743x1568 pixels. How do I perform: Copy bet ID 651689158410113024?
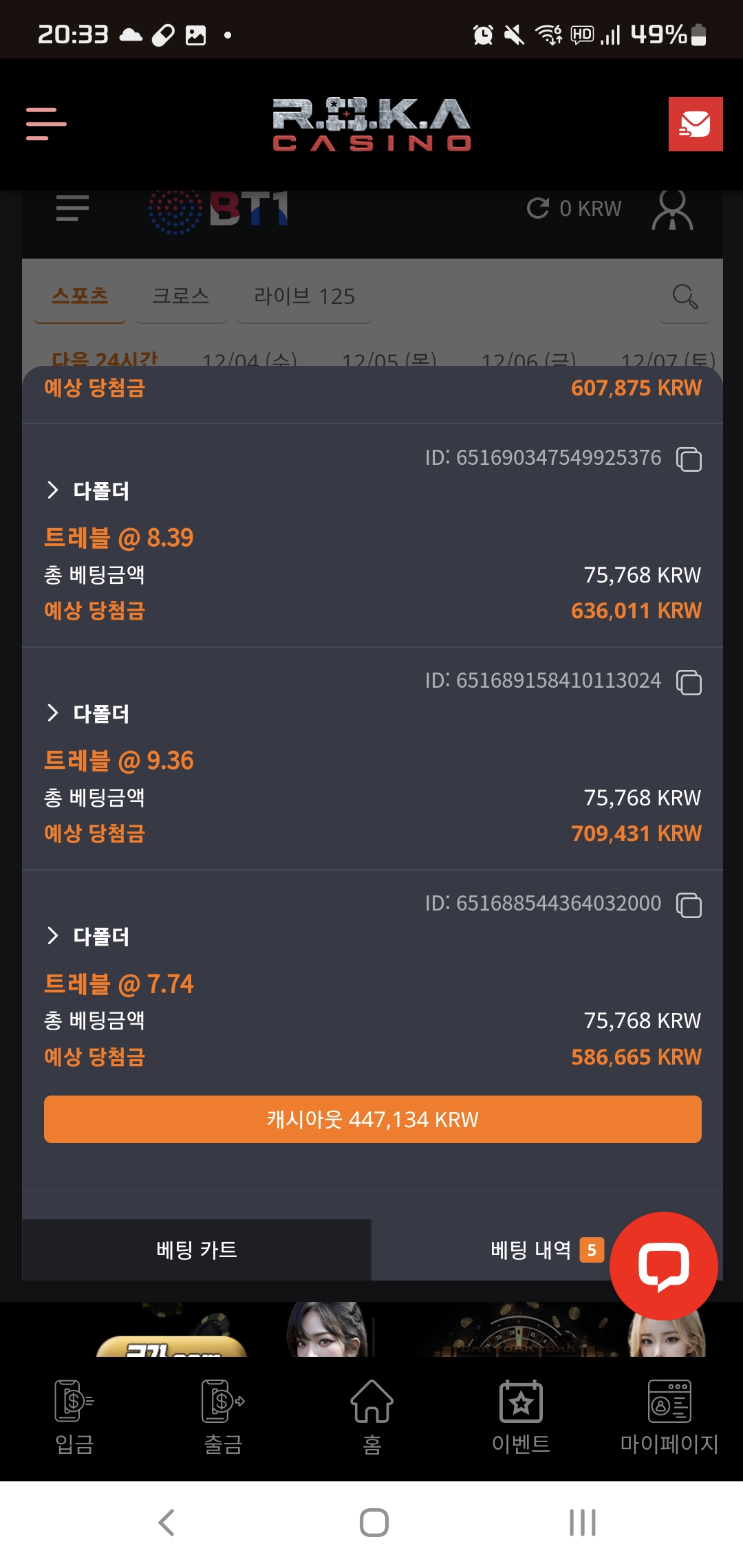[x=689, y=682]
